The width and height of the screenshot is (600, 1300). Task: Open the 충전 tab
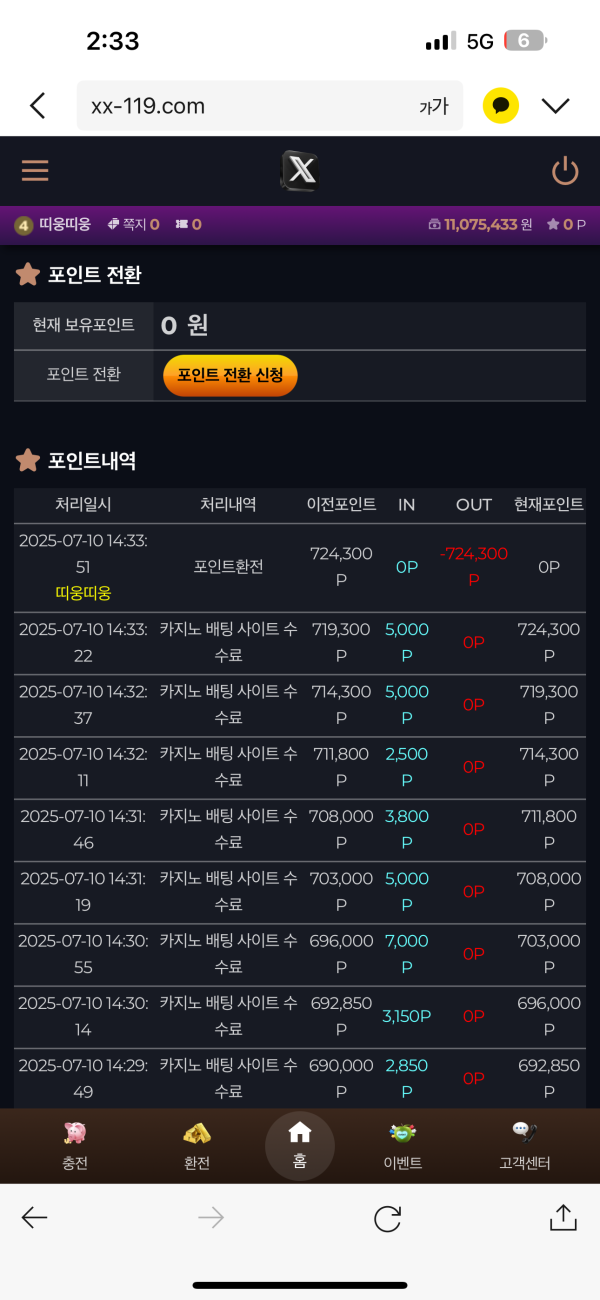point(75,1146)
